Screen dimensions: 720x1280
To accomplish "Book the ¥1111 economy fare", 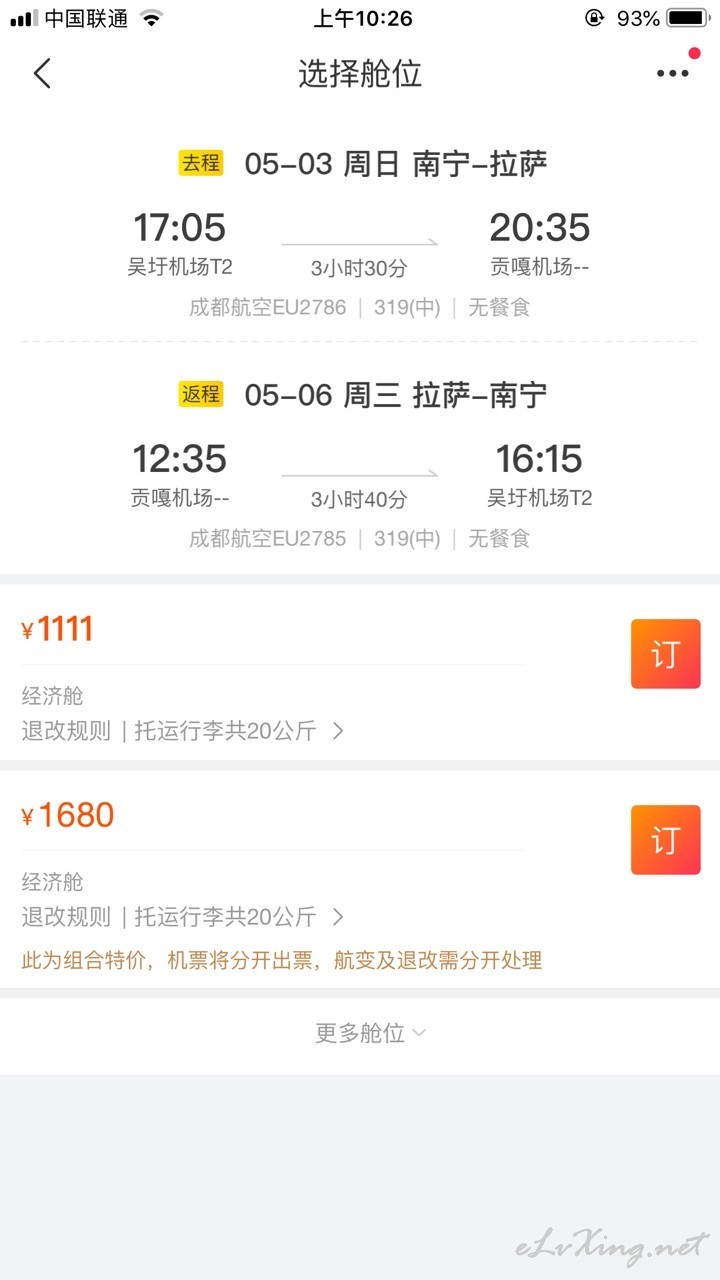I will click(665, 654).
